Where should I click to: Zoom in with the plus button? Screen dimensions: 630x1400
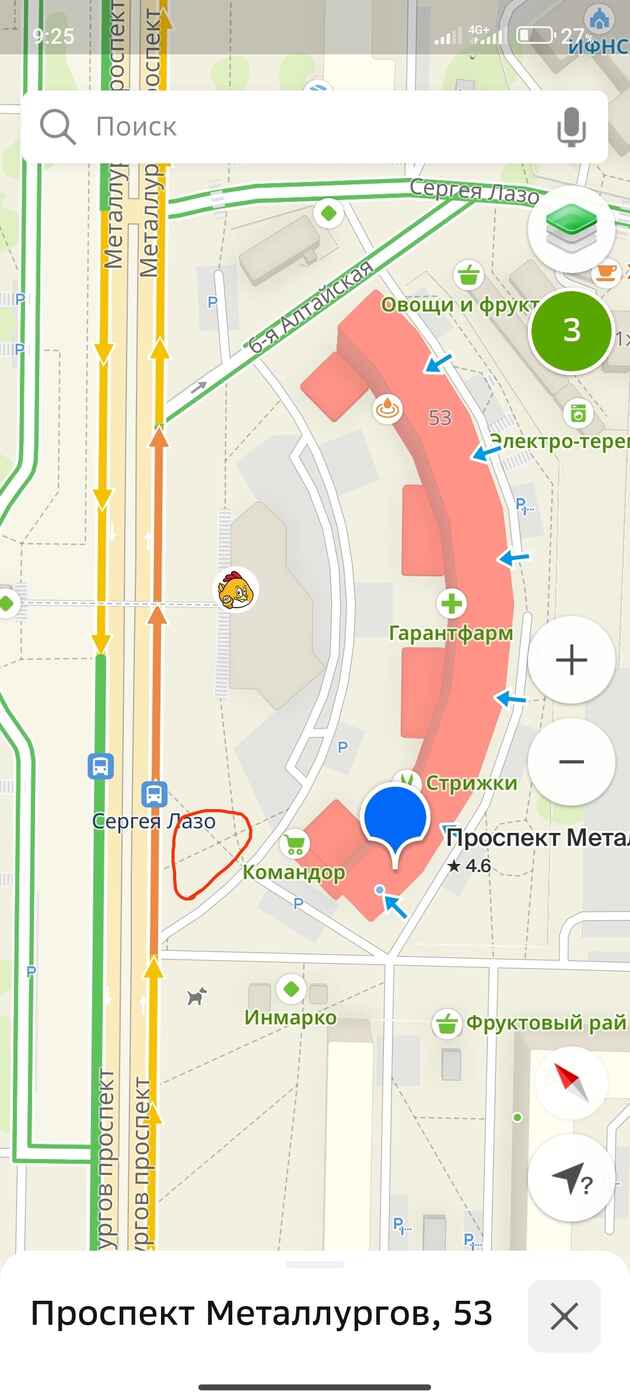[x=571, y=660]
